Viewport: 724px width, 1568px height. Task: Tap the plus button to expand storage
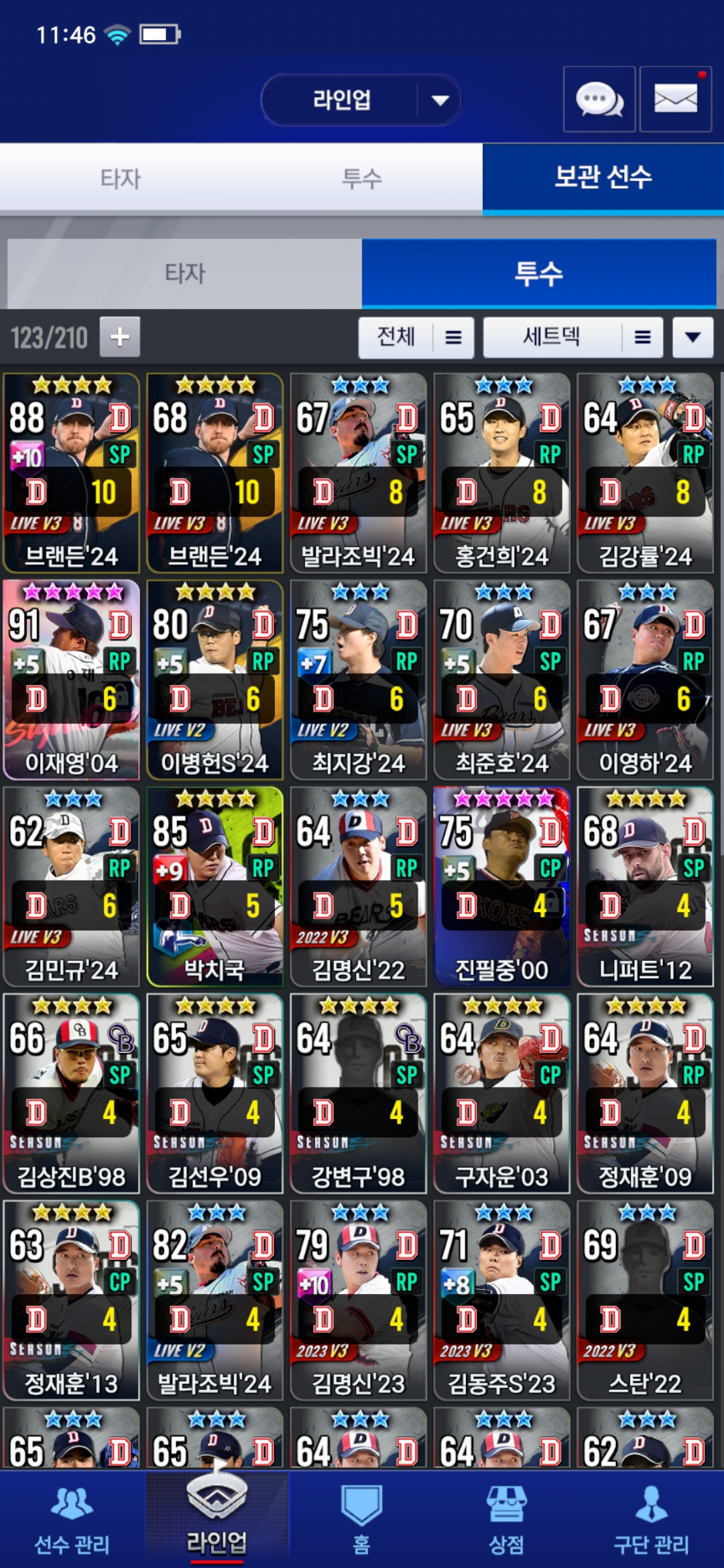point(120,336)
